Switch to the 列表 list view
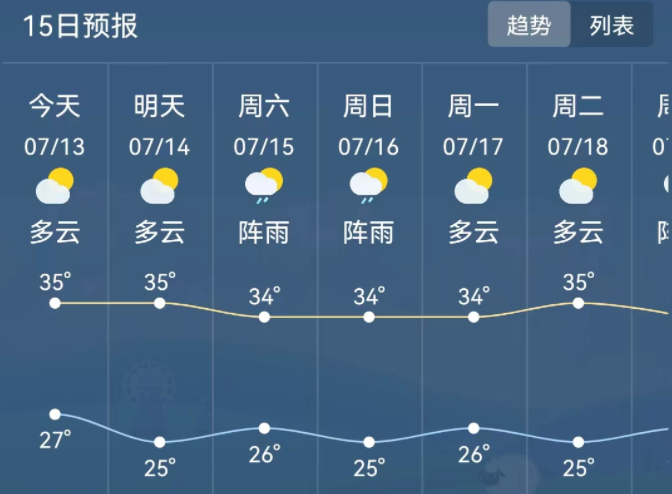This screenshot has width=672, height=494. pos(612,26)
